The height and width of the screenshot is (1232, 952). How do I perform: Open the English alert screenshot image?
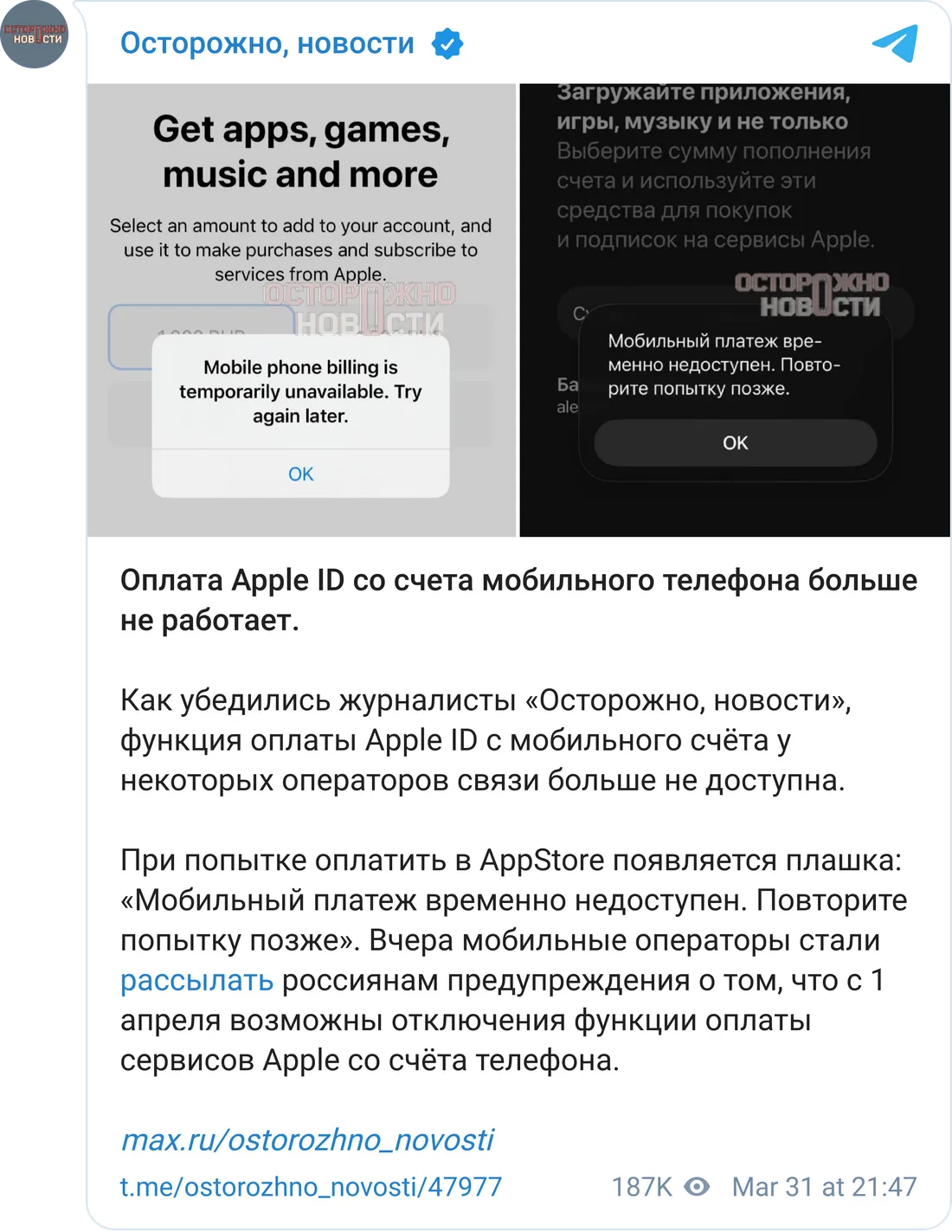point(301,310)
